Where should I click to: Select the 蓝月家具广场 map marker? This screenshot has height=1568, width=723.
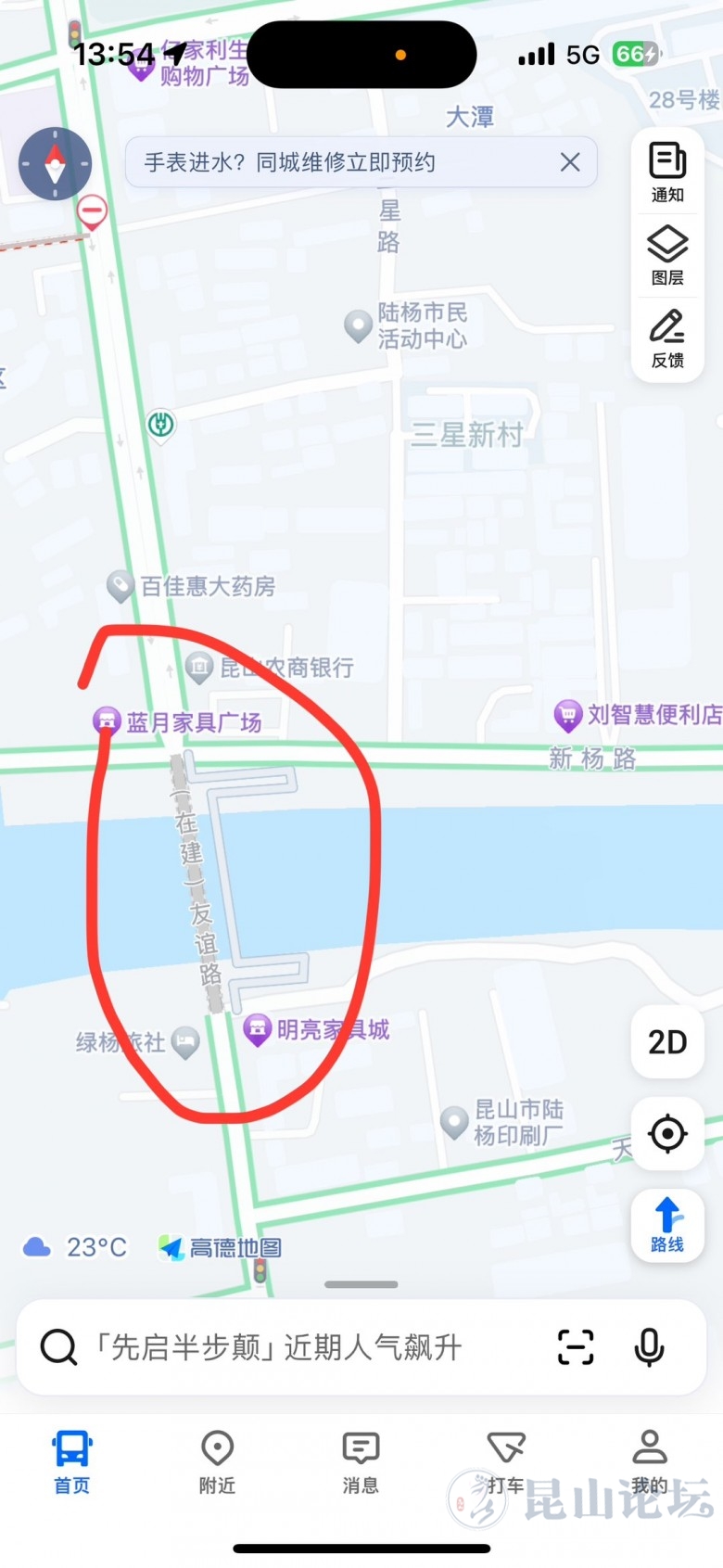108,720
